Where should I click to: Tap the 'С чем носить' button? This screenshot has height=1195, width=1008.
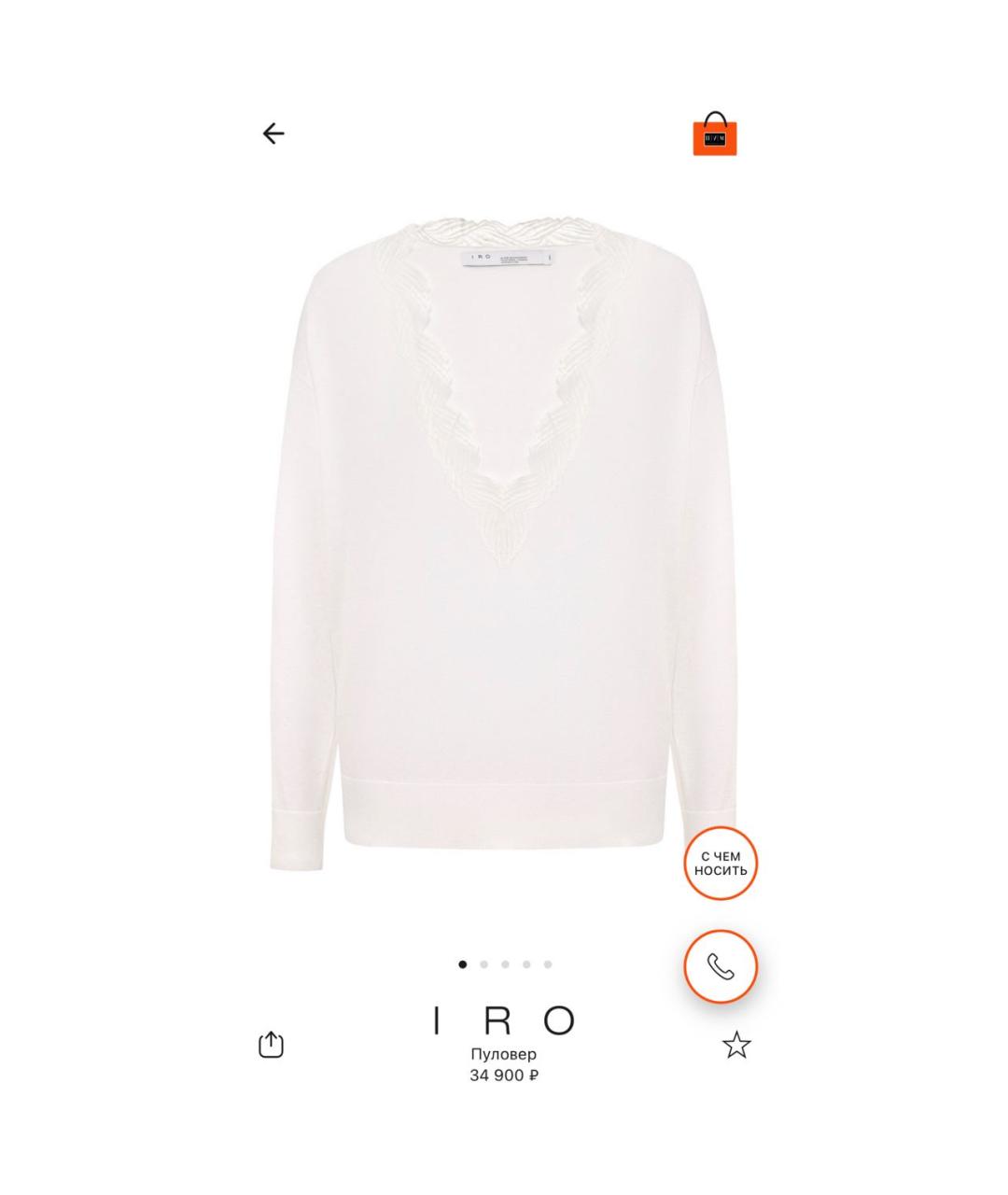coord(721,864)
